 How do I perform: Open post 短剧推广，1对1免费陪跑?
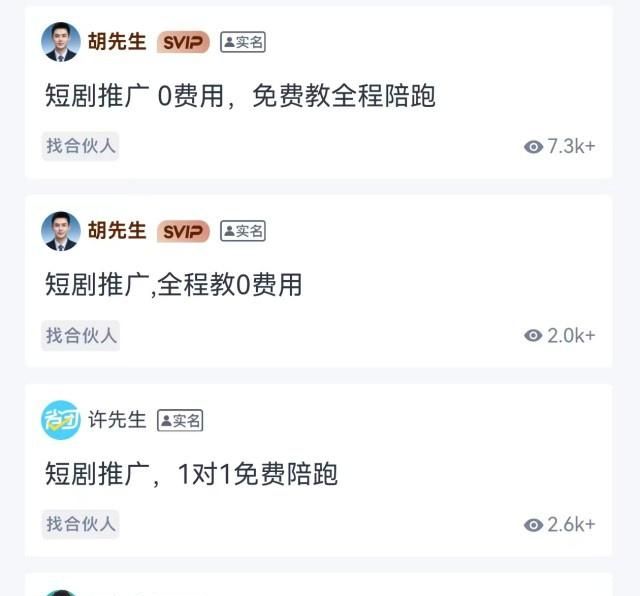pyautogui.click(x=192, y=473)
